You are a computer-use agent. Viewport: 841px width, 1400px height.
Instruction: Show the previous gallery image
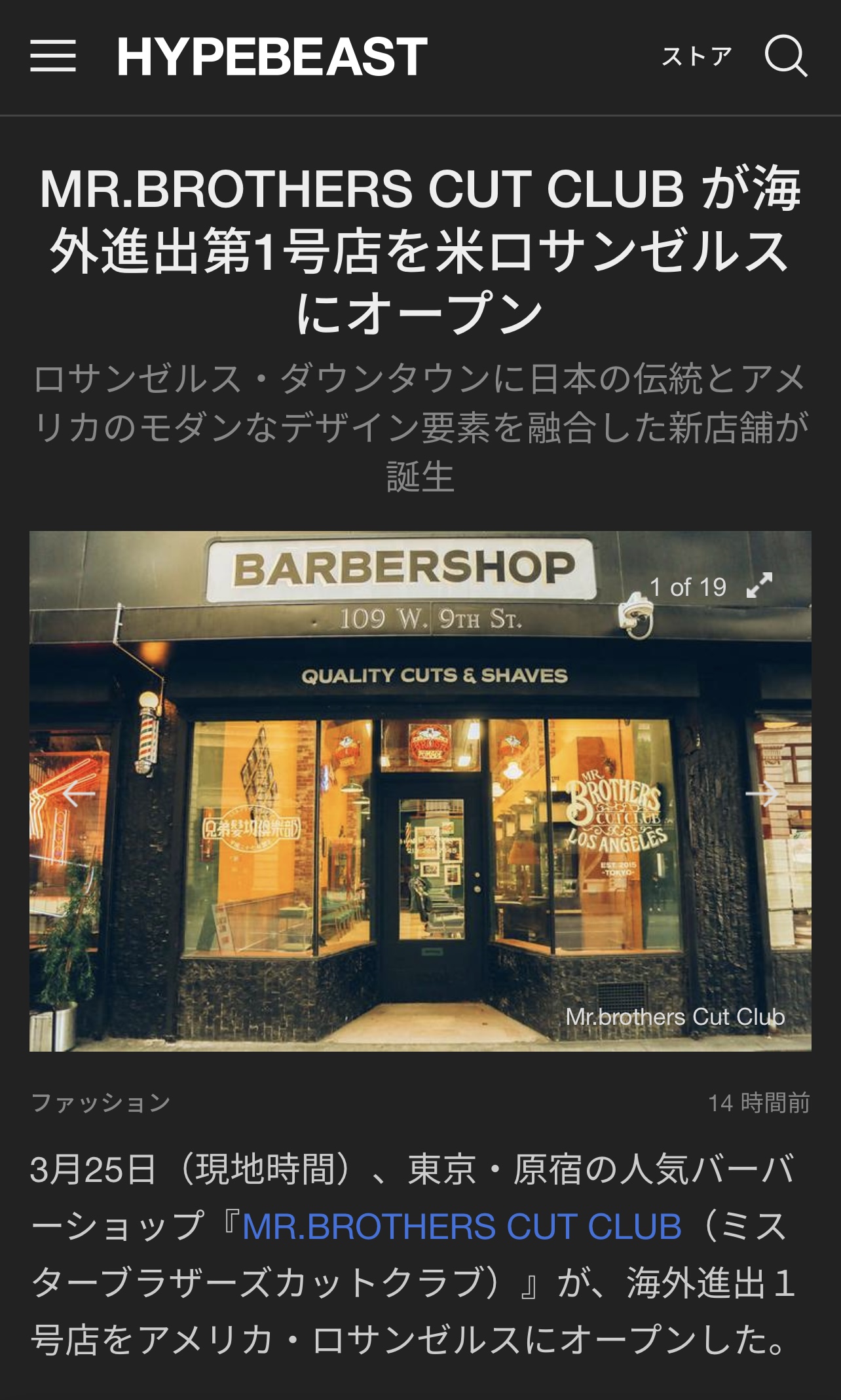coord(79,794)
